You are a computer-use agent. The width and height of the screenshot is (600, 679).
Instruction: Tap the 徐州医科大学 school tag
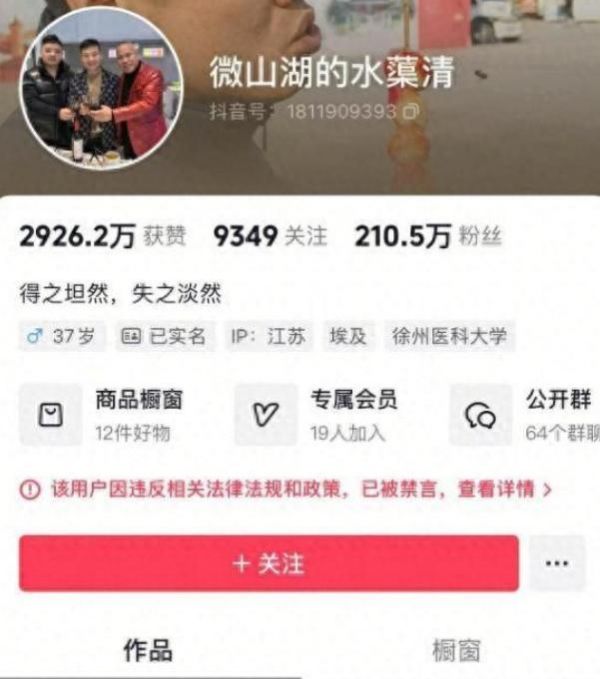tap(449, 336)
